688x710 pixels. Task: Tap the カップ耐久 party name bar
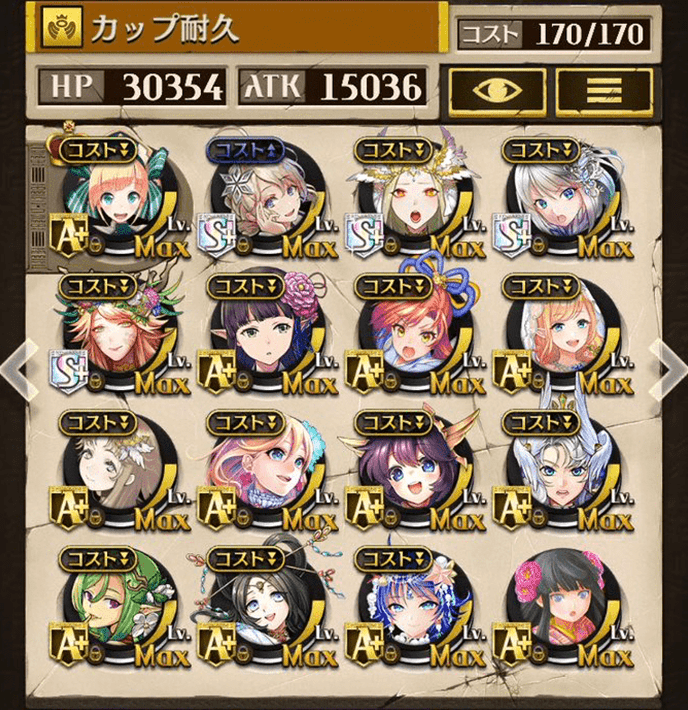240,29
